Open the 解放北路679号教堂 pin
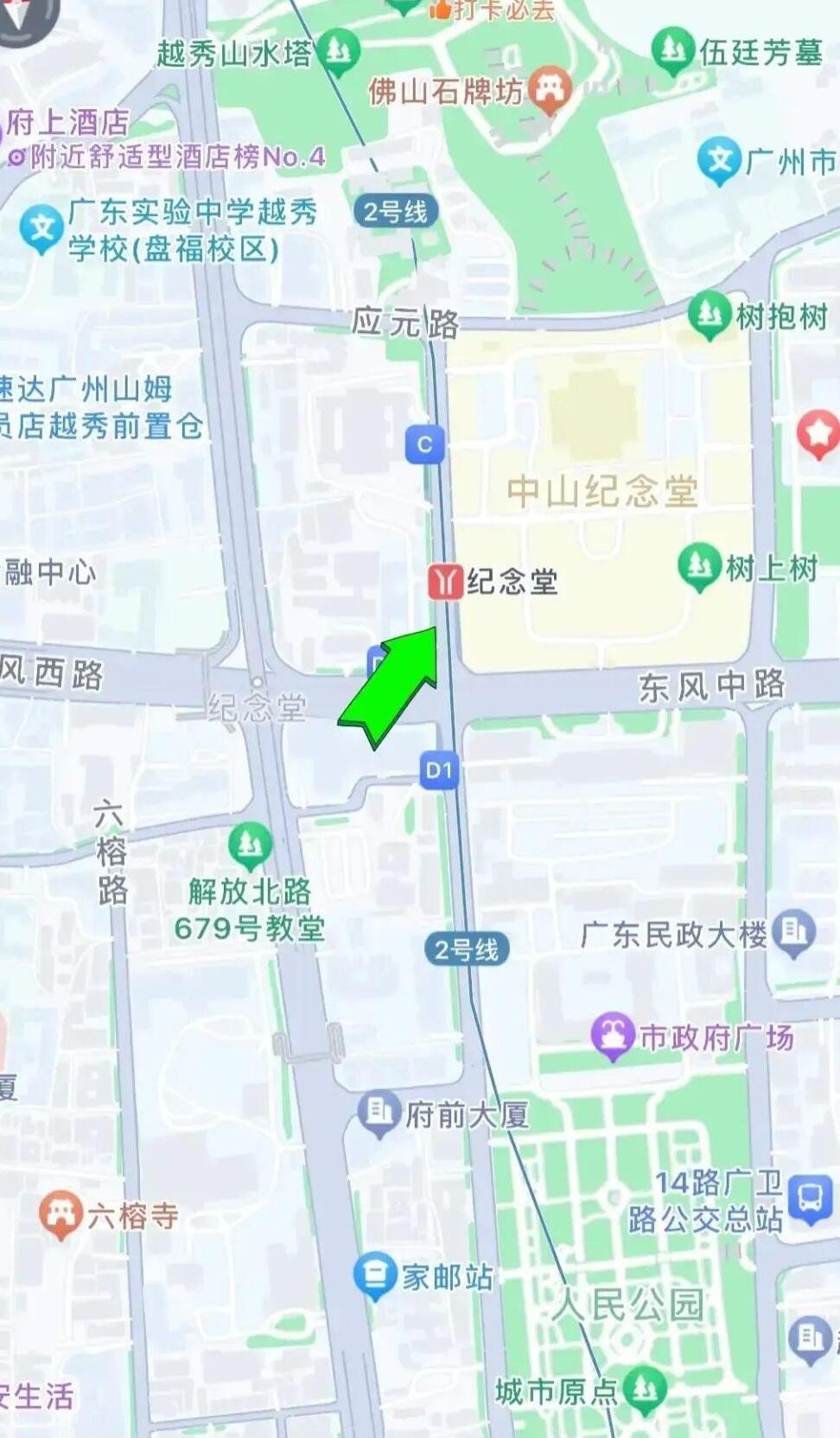 click(x=250, y=845)
